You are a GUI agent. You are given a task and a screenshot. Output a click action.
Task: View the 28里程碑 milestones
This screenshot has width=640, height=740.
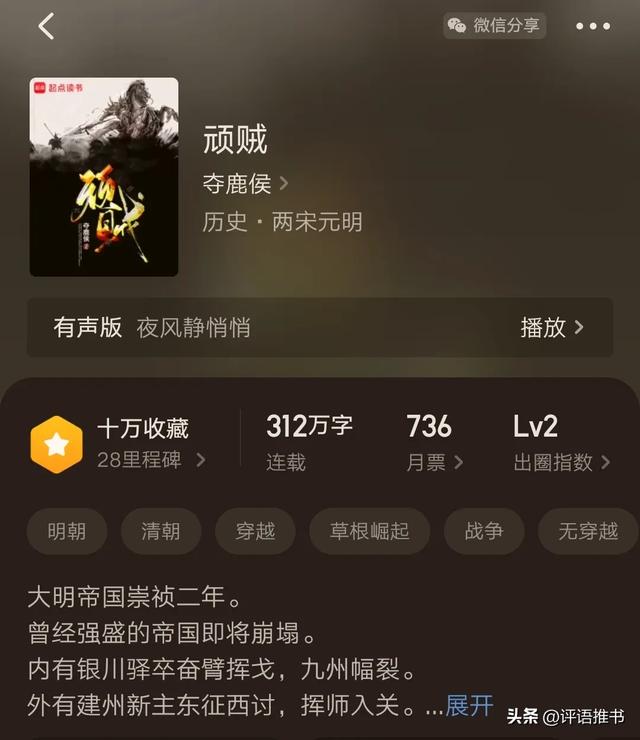tap(151, 460)
